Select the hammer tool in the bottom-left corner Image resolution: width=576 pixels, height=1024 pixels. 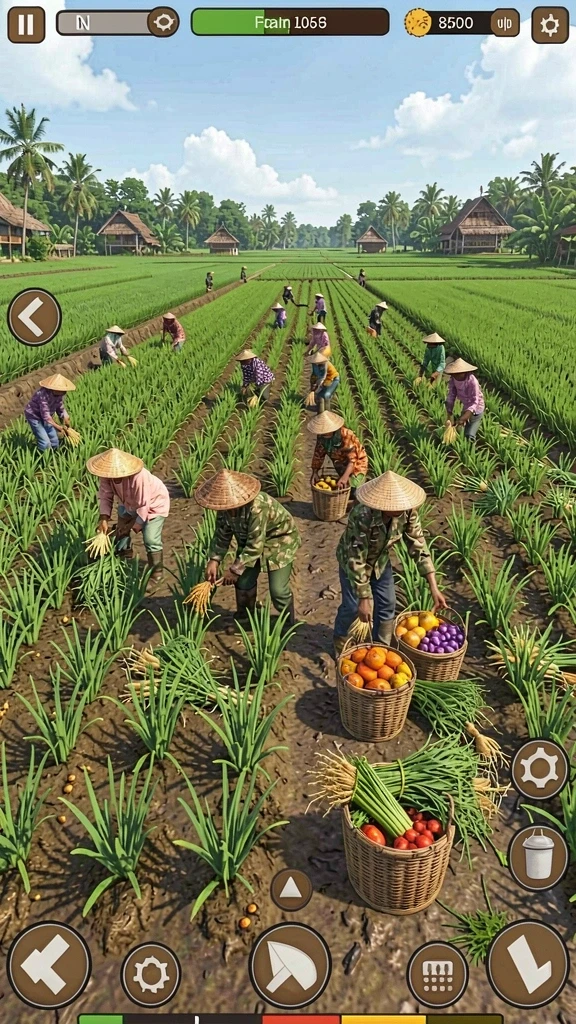click(49, 965)
